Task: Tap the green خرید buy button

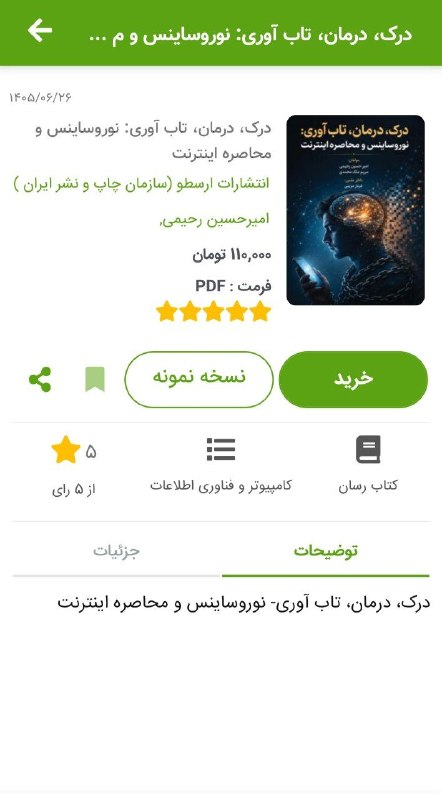Action: (x=353, y=379)
